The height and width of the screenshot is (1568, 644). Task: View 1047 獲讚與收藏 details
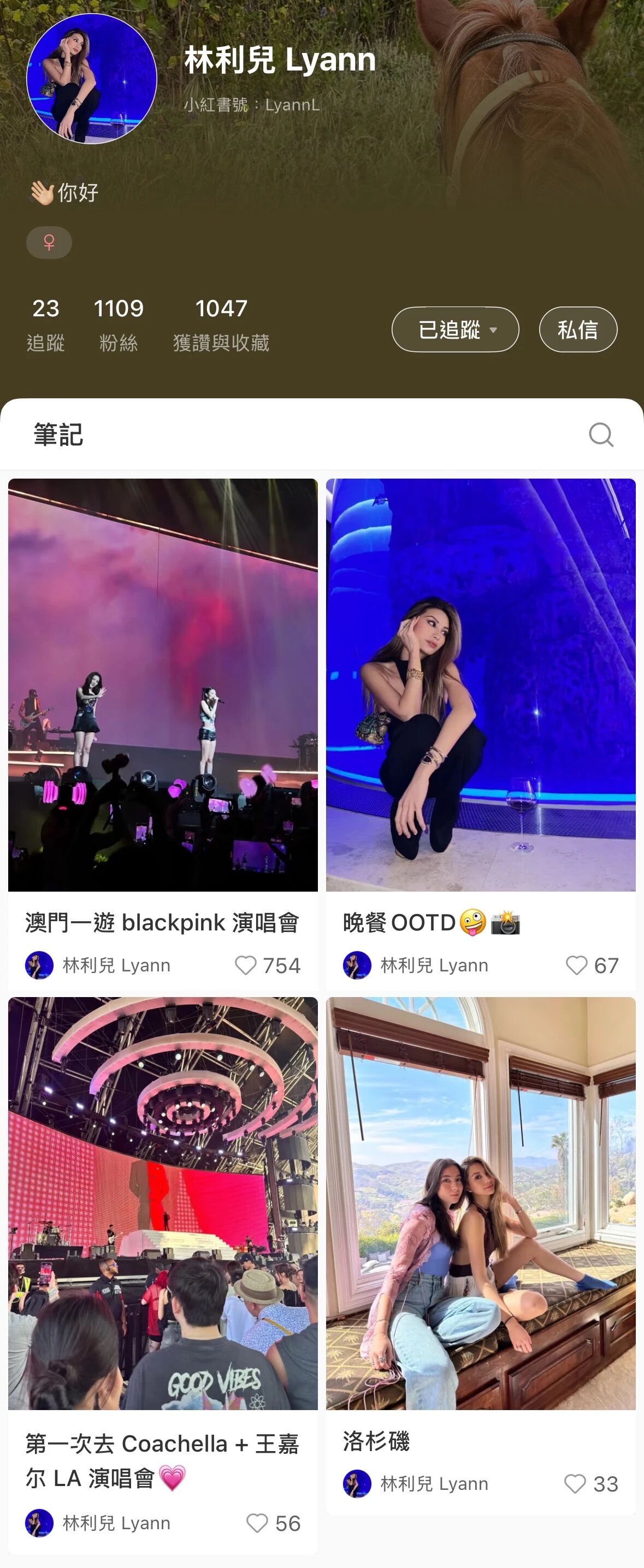[x=221, y=325]
